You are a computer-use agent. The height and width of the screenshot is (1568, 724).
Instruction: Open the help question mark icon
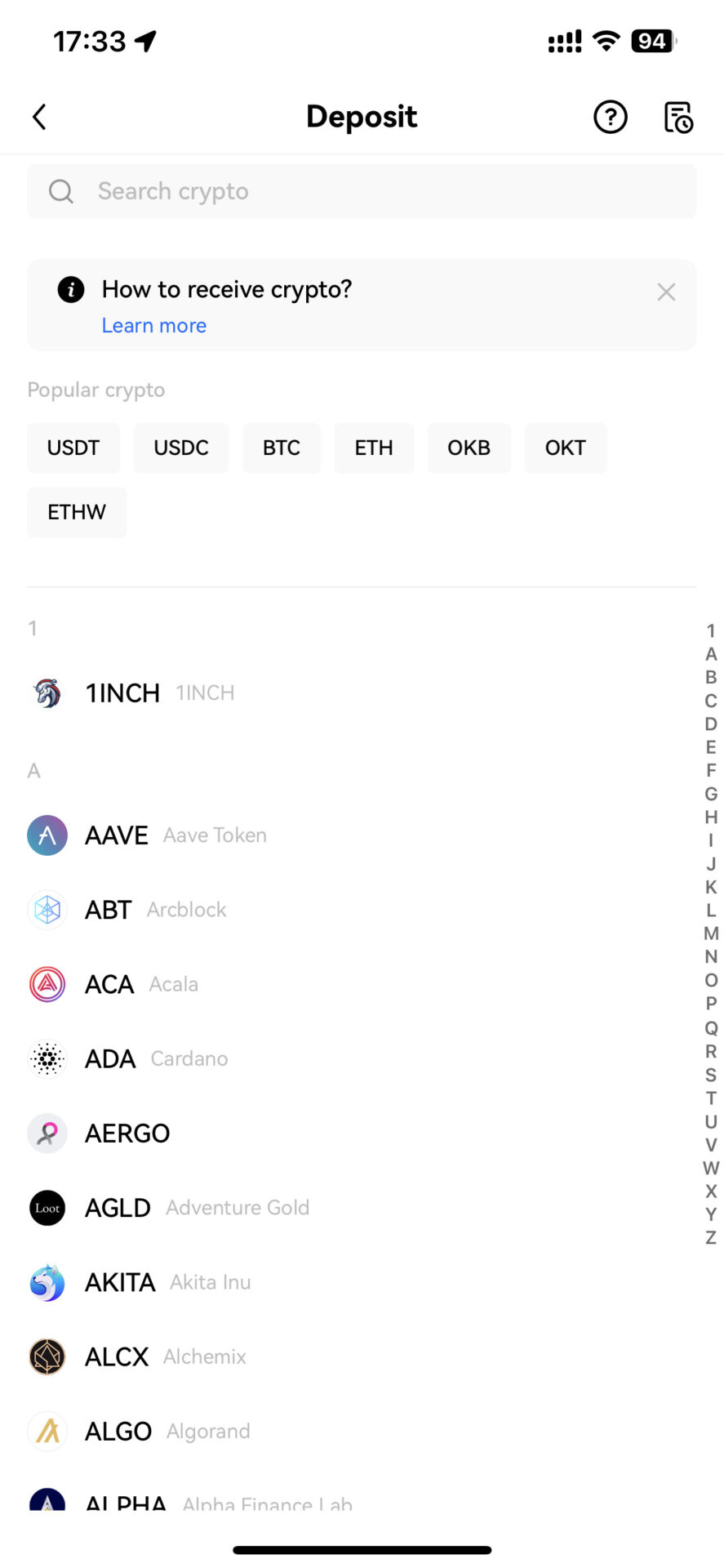(x=610, y=117)
